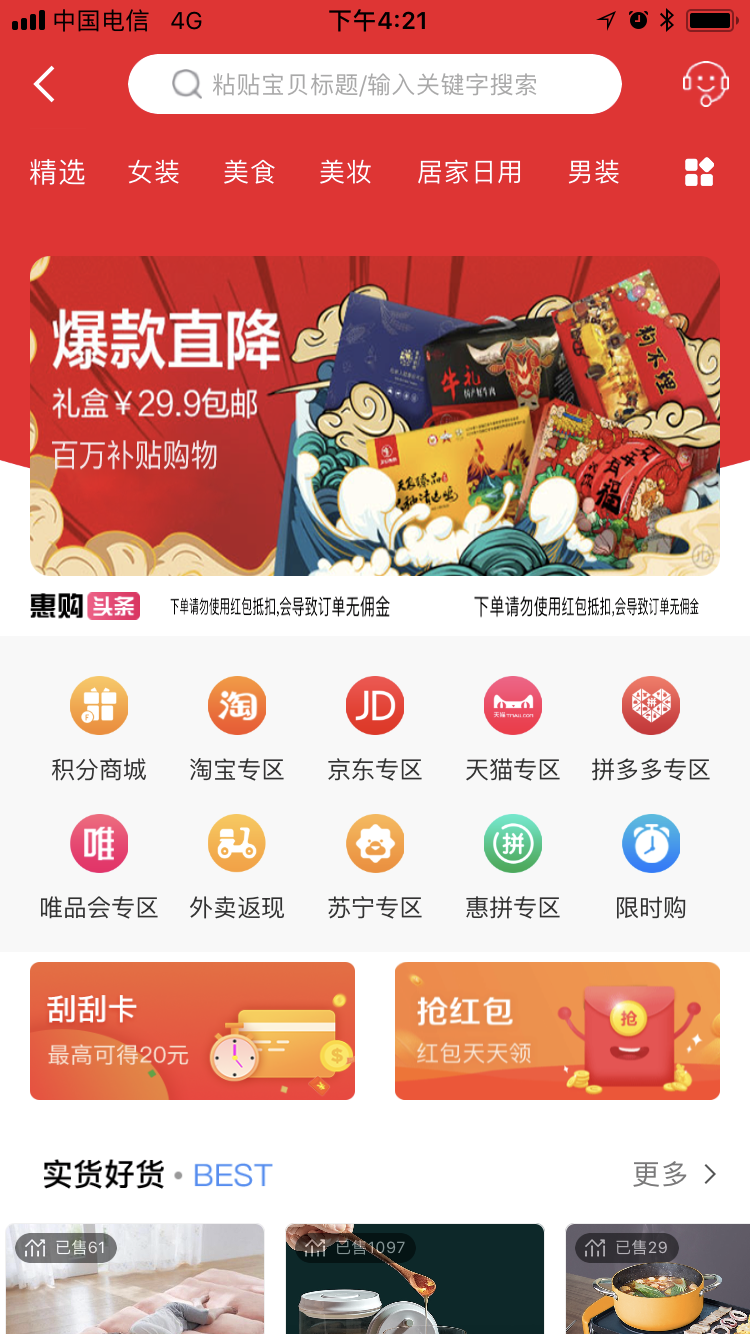750x1334 pixels.
Task: Open 限时购
Action: [651, 865]
